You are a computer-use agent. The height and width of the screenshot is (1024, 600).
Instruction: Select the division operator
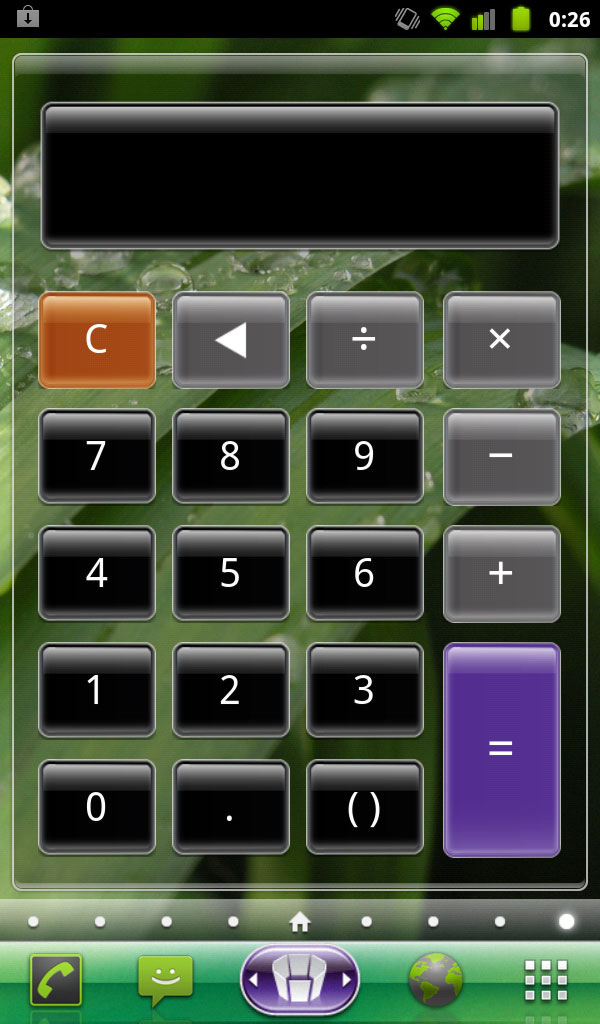click(365, 340)
